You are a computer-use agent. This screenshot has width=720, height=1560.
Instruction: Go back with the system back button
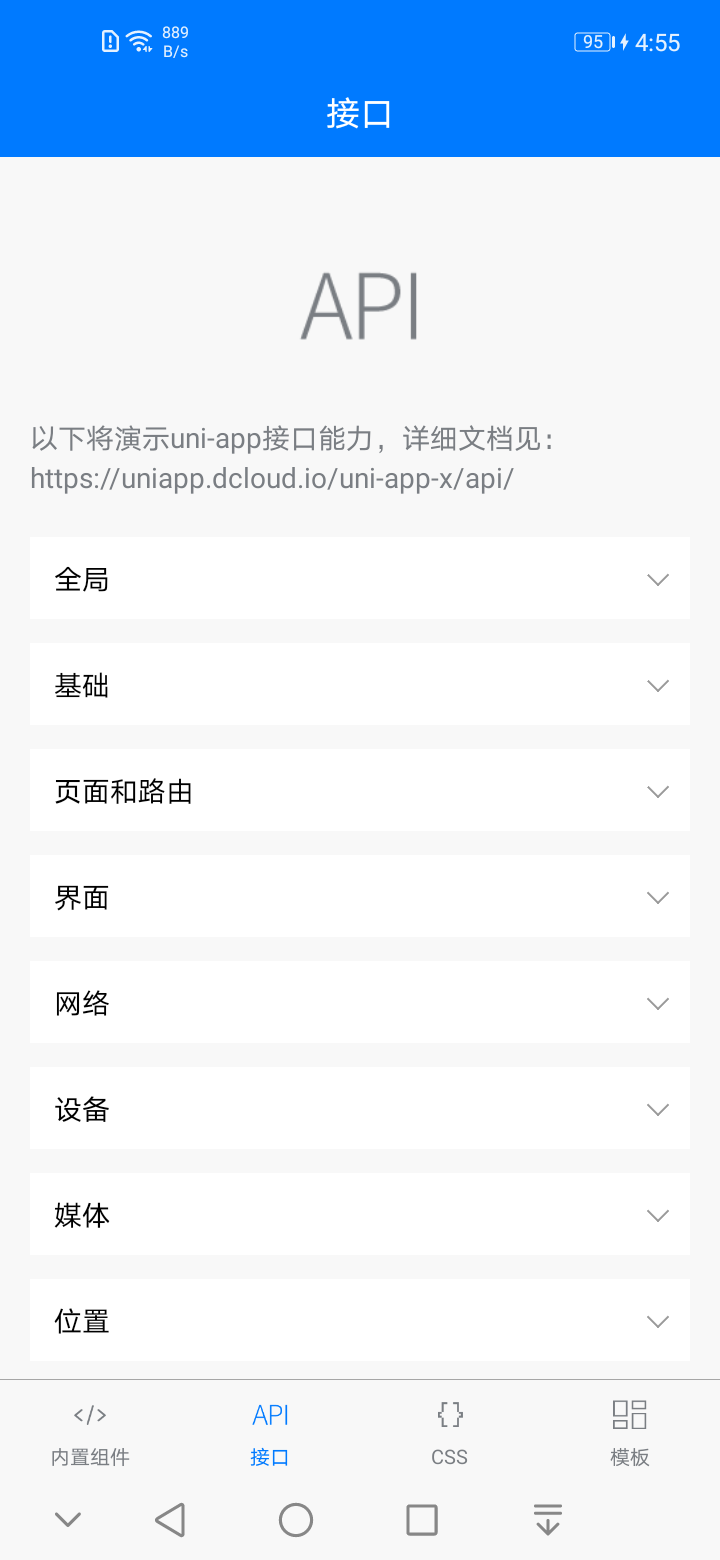point(171,1520)
